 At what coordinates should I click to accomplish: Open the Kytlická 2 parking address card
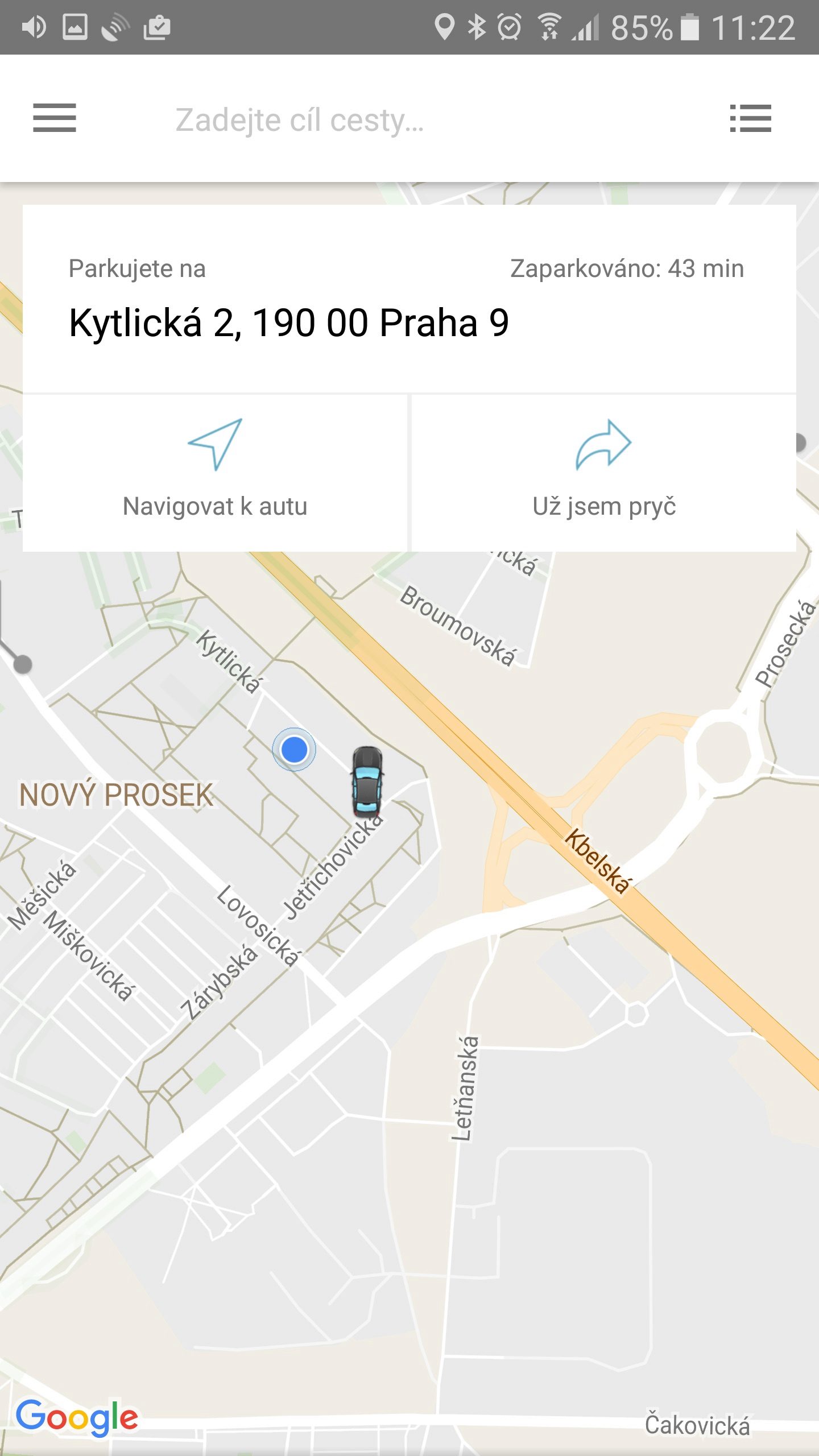coord(409,299)
